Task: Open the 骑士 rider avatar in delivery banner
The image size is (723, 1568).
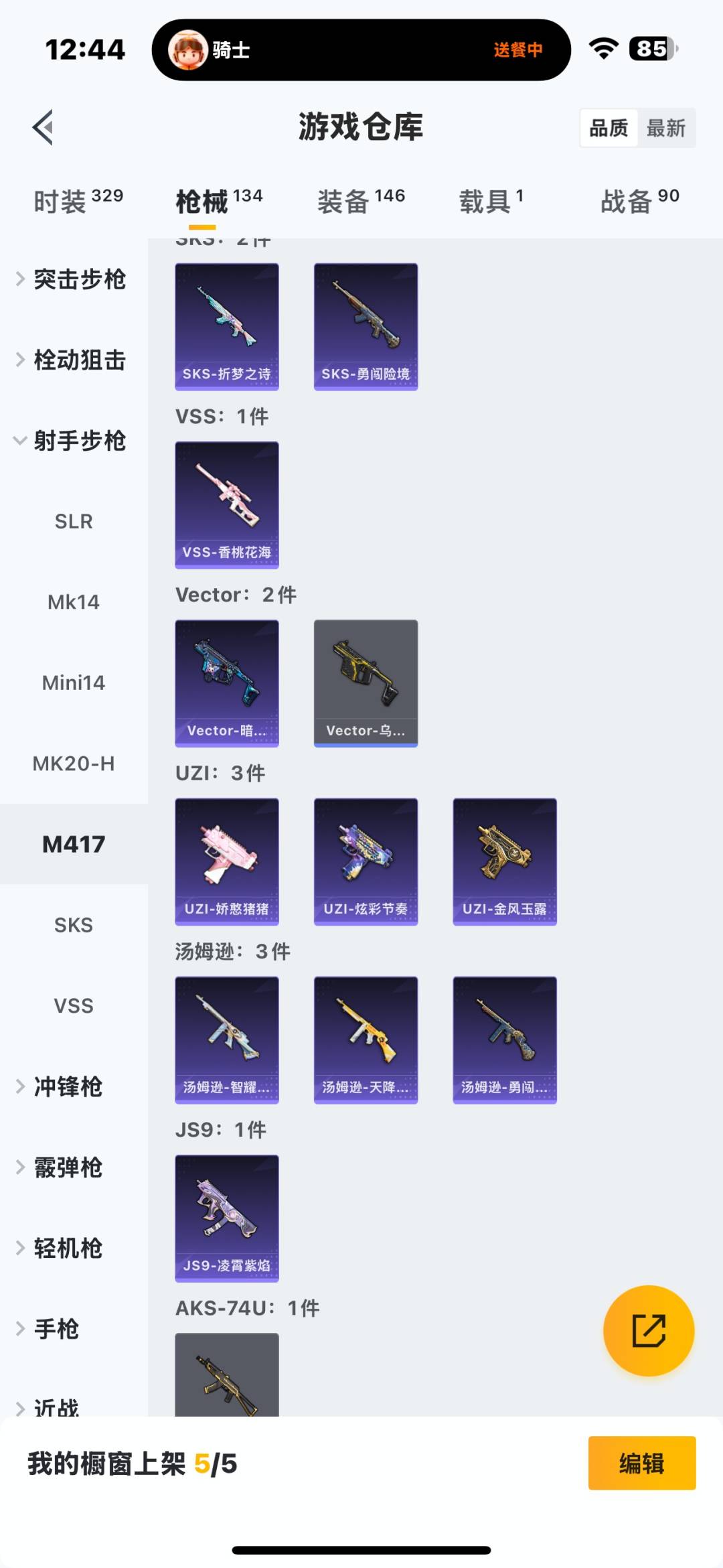Action: click(x=189, y=50)
